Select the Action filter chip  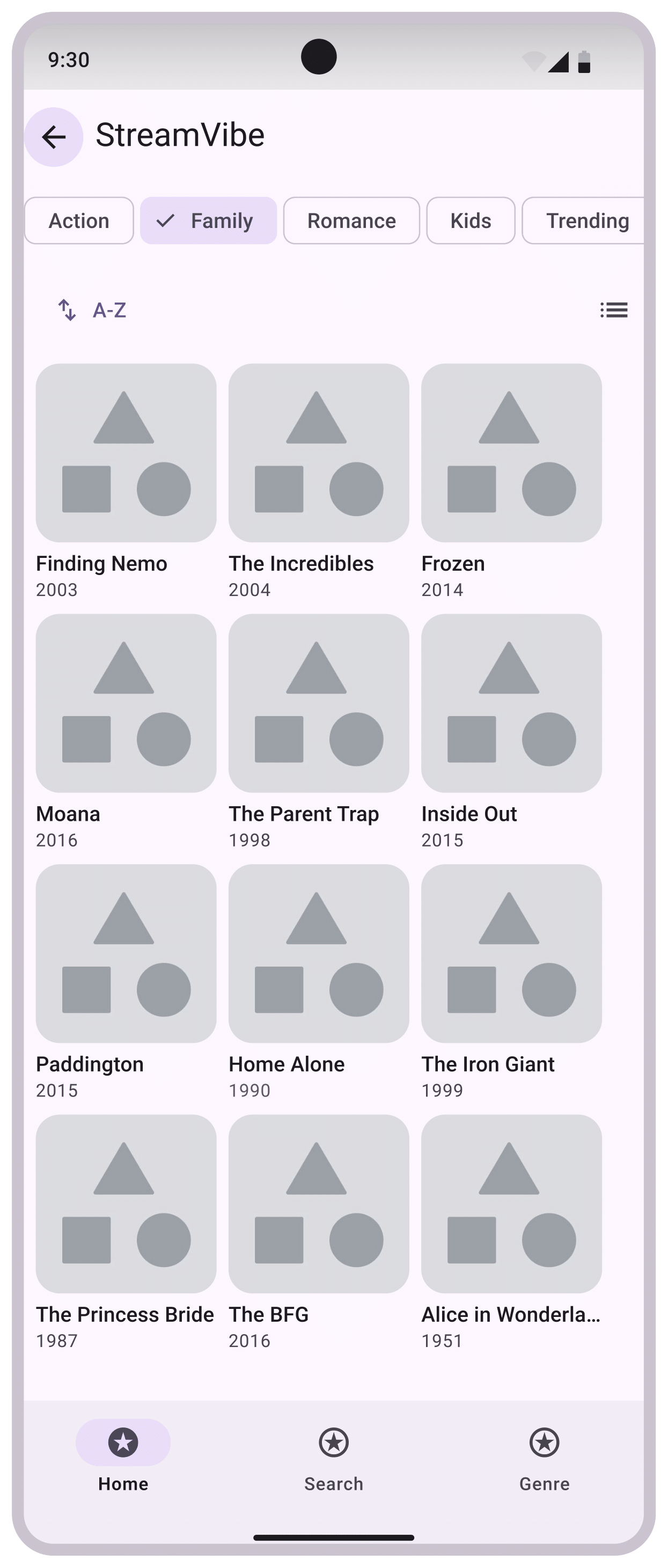pyautogui.click(x=79, y=220)
